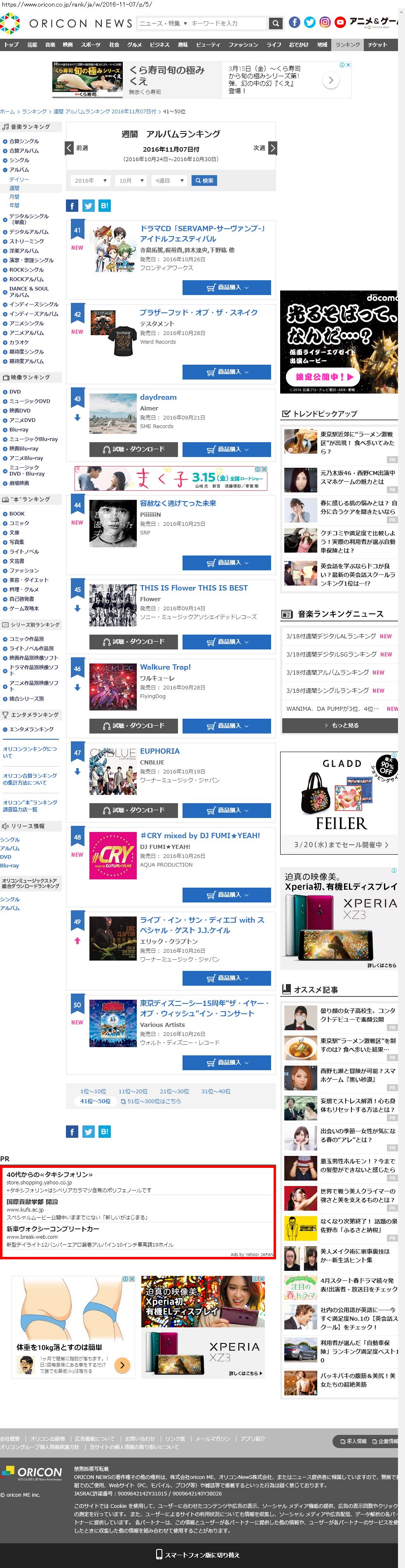Viewport: 405px width, 1568px height.
Task: Open ORICON Twitter icon in header
Action: click(309, 23)
